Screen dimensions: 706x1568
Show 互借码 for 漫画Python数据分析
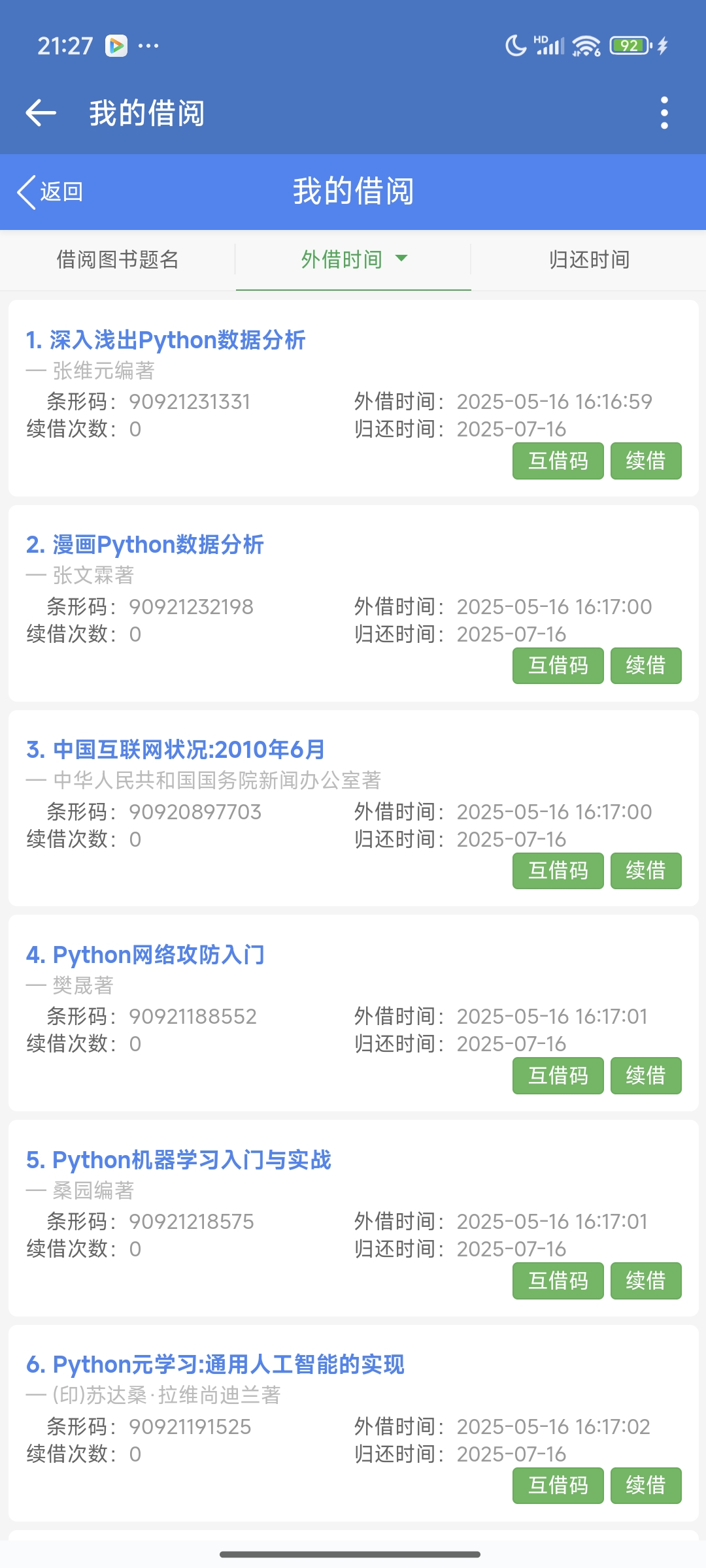[x=558, y=666]
